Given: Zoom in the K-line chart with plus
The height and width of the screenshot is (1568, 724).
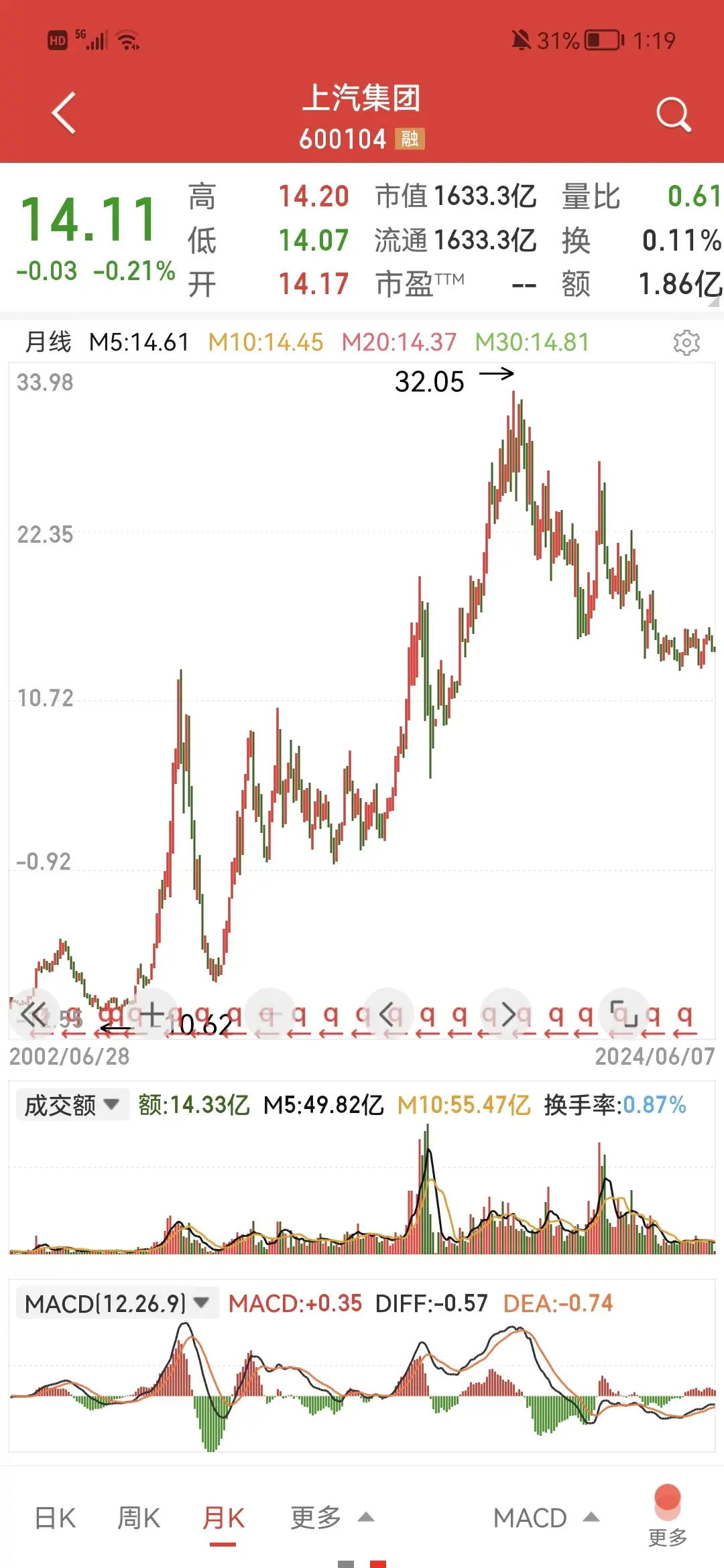Looking at the screenshot, I should [152, 1015].
